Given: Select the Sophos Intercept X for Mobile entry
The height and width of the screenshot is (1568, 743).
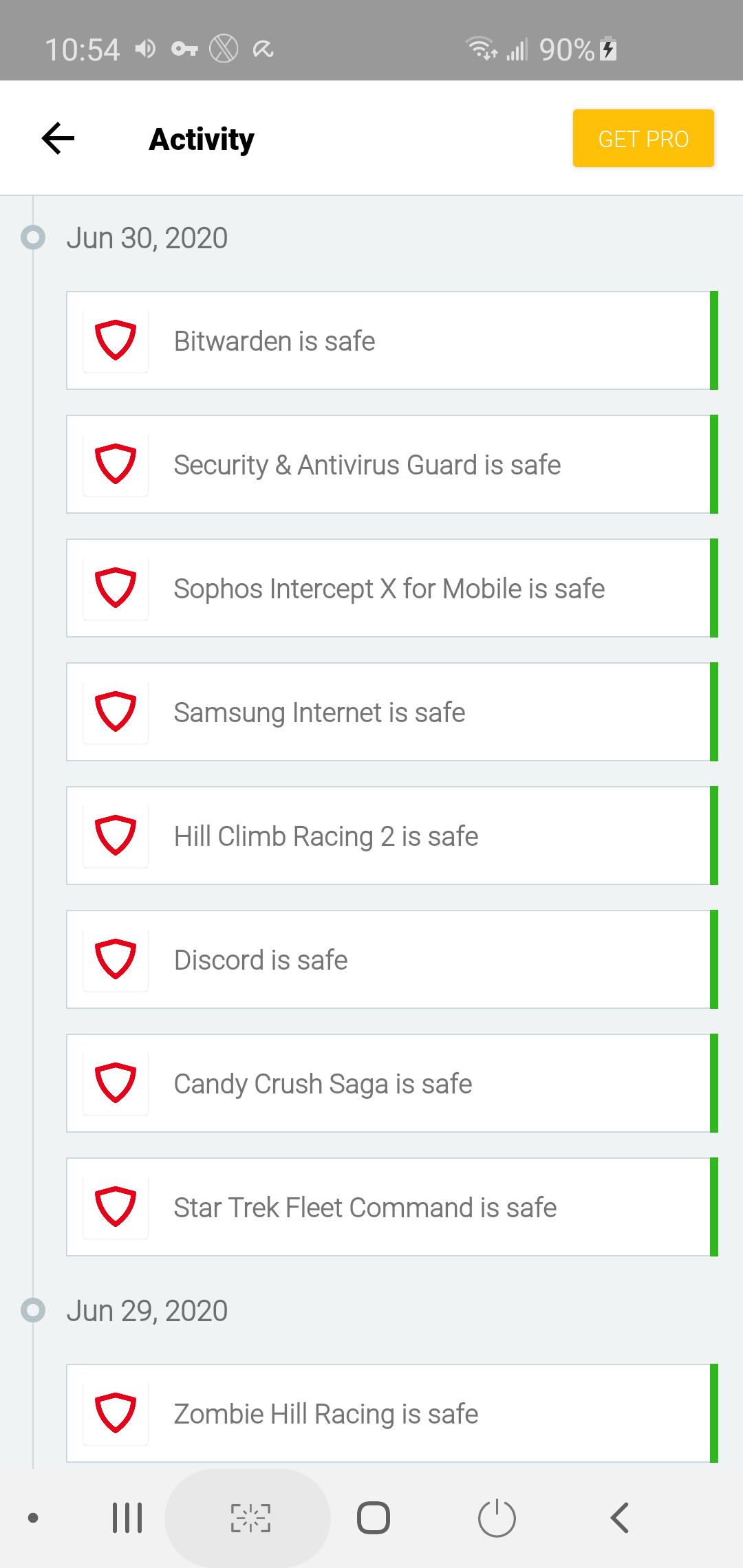Looking at the screenshot, I should coord(392,588).
